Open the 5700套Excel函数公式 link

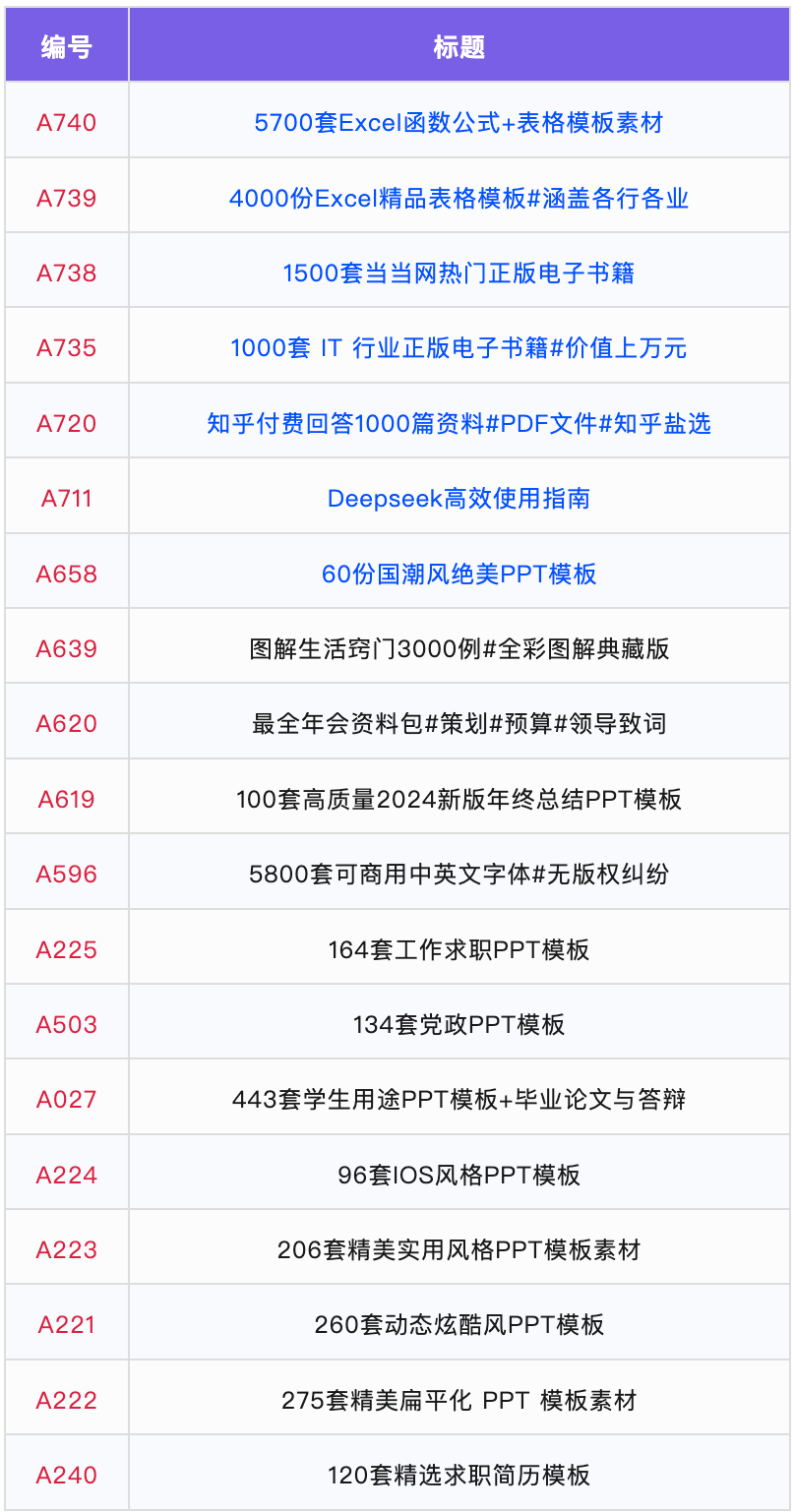(x=459, y=123)
